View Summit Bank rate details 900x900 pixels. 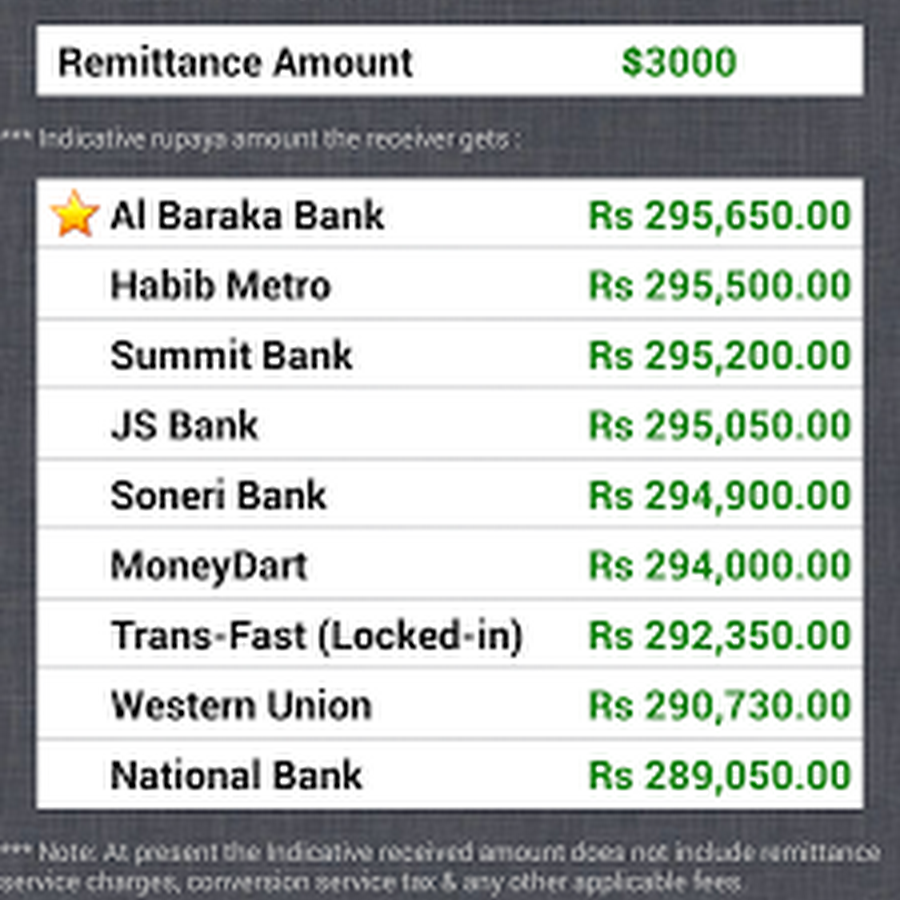(x=449, y=356)
